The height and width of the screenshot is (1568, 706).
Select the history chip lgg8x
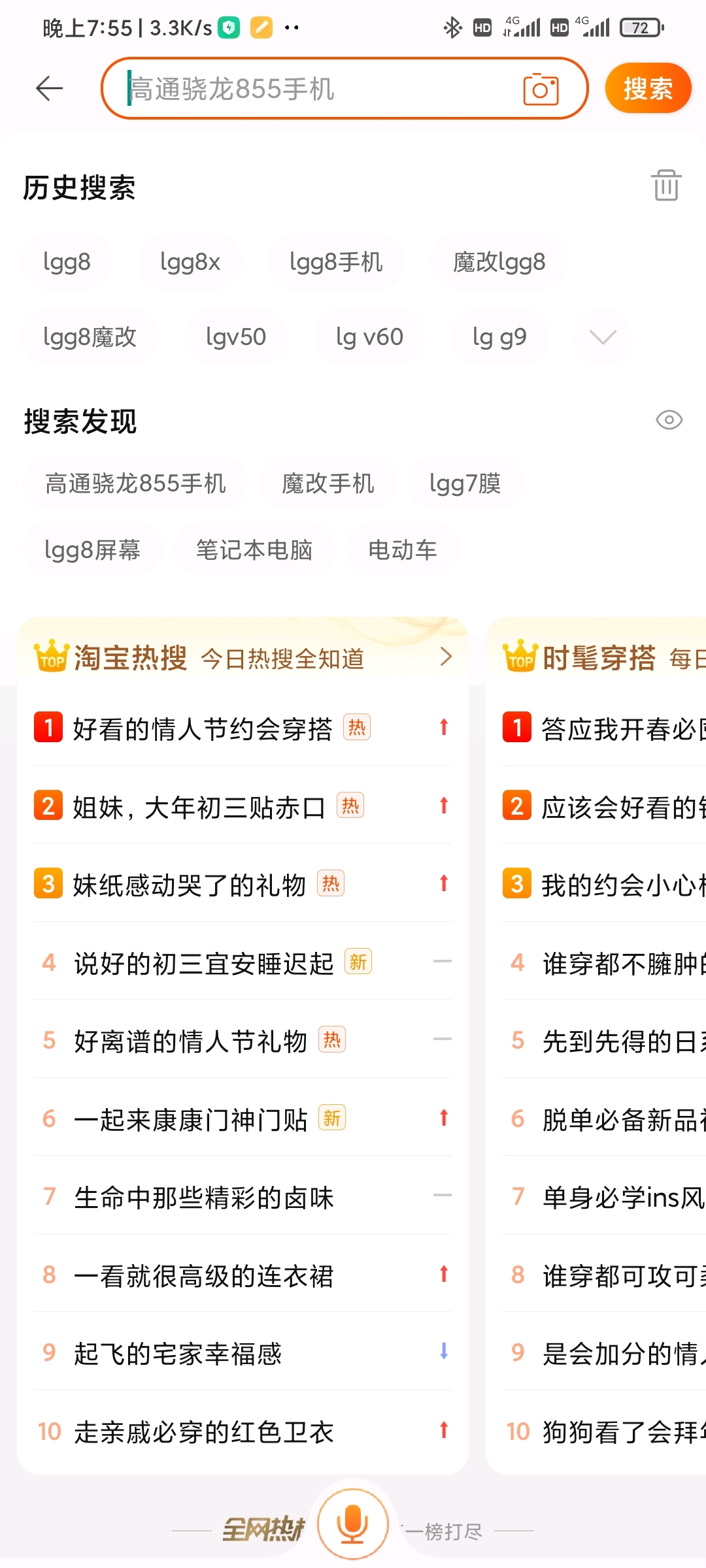190,262
